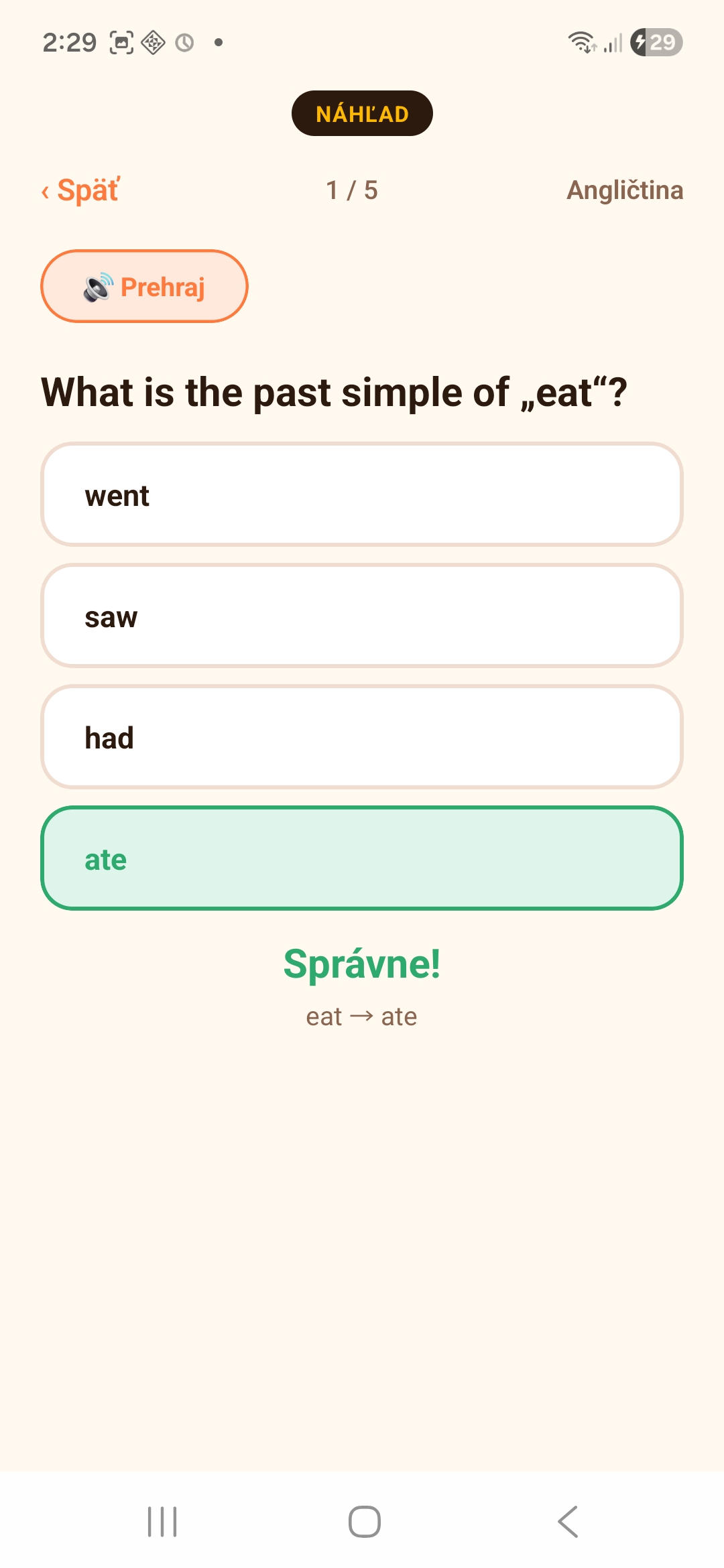
Task: Tap the highlighted answer "ate"
Action: (x=362, y=858)
